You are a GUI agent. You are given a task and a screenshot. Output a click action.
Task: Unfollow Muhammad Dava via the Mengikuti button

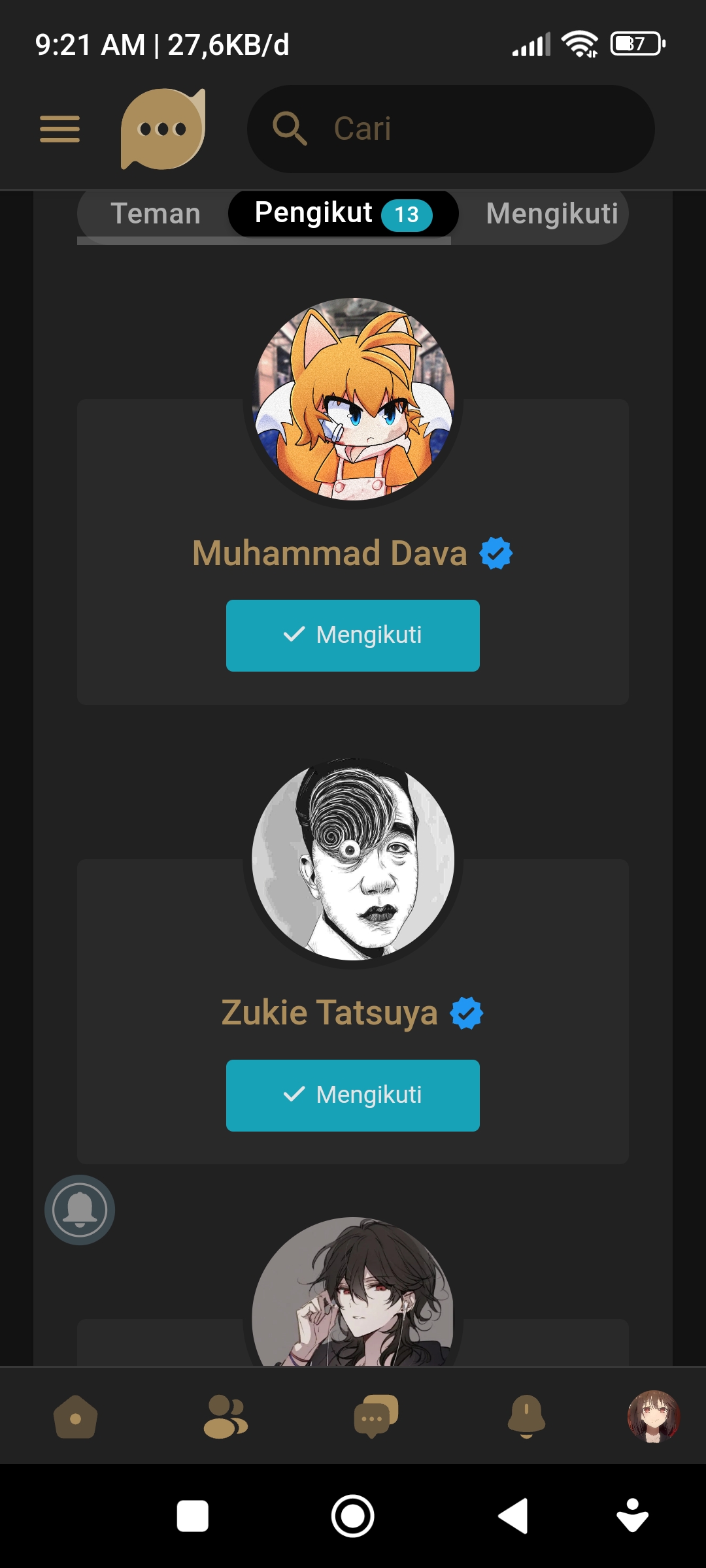click(x=353, y=635)
